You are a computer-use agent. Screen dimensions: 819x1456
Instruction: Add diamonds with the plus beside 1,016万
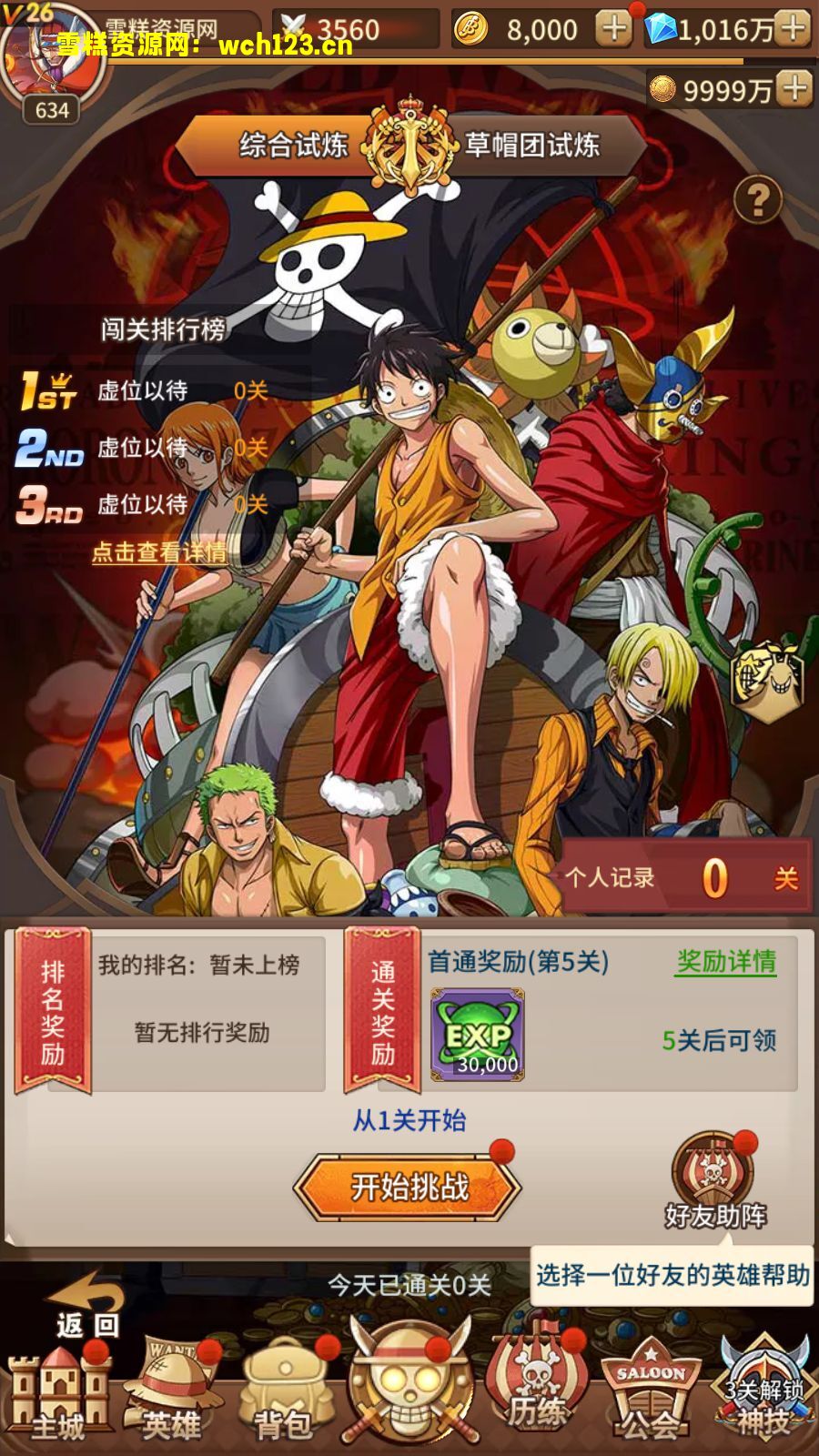794,29
